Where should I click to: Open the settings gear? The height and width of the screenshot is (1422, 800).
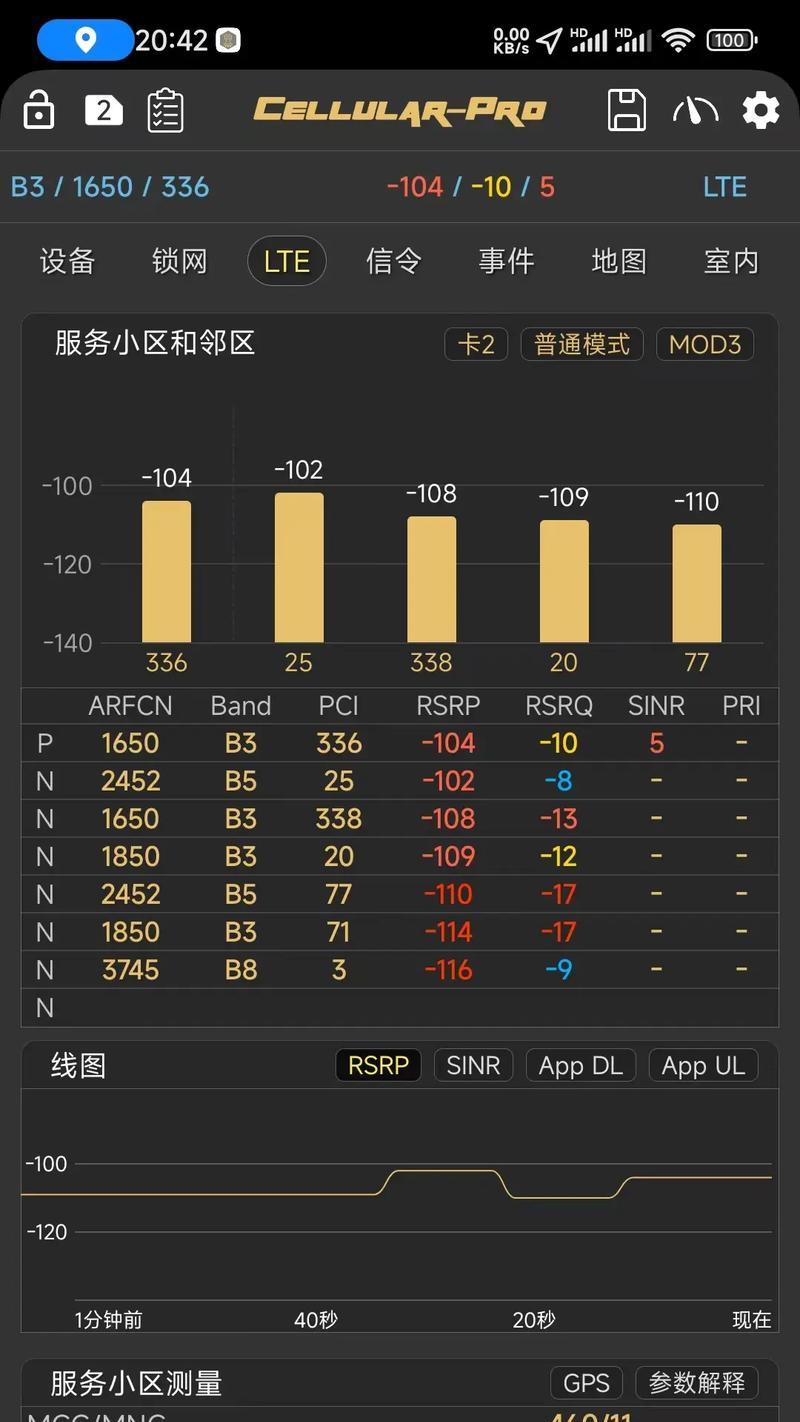761,110
